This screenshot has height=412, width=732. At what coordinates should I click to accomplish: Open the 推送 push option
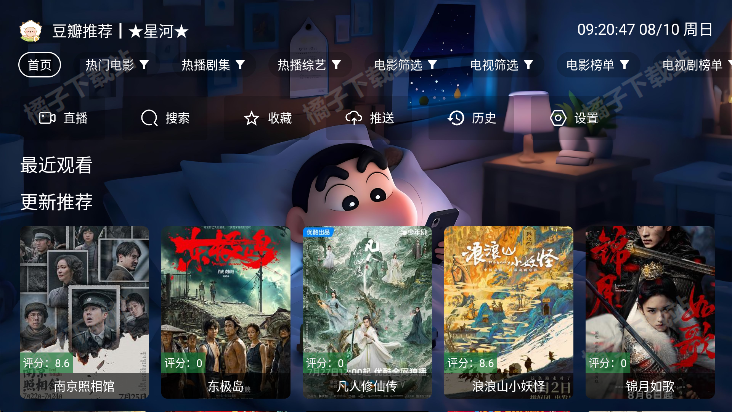tap(370, 118)
